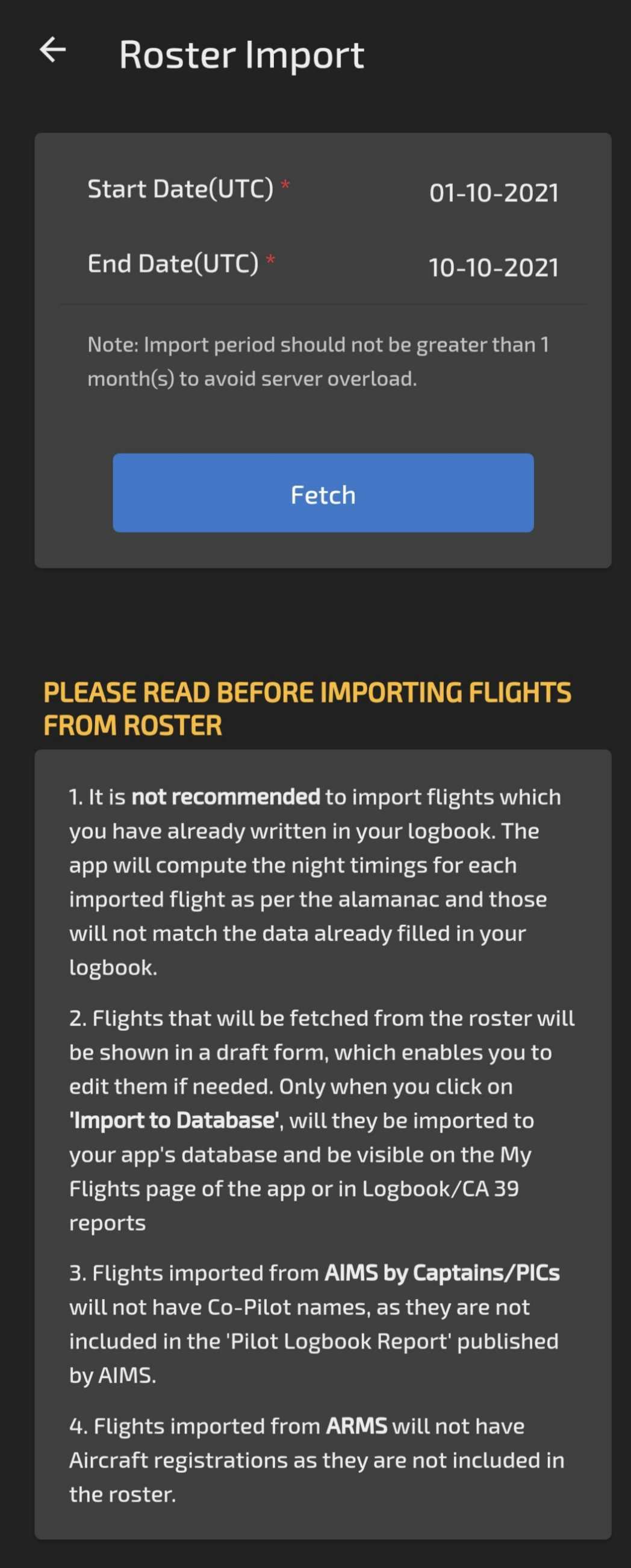
Task: Go back from Roster Import
Action: 52,50
